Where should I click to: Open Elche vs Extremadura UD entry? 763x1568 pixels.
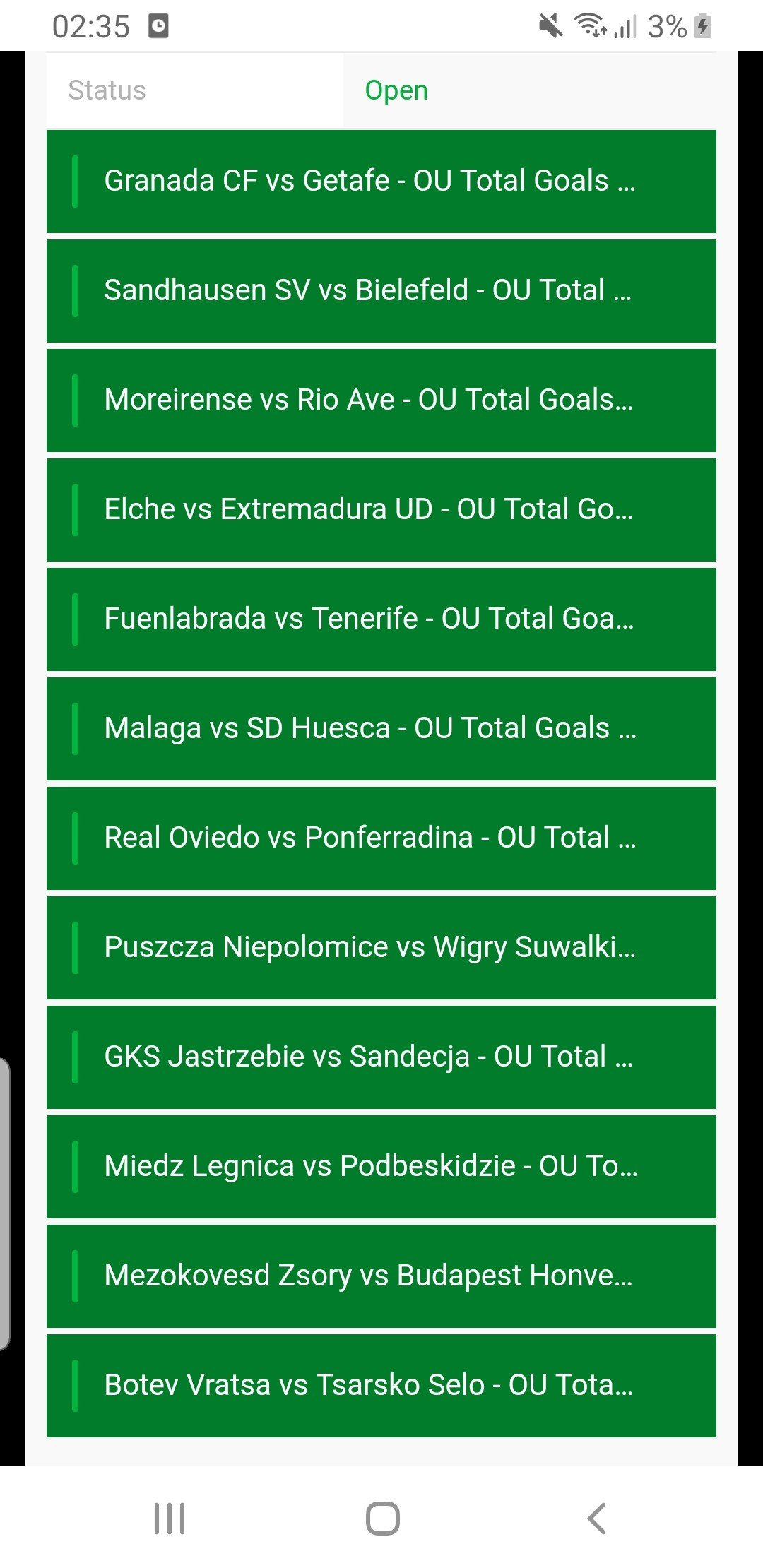(x=381, y=510)
